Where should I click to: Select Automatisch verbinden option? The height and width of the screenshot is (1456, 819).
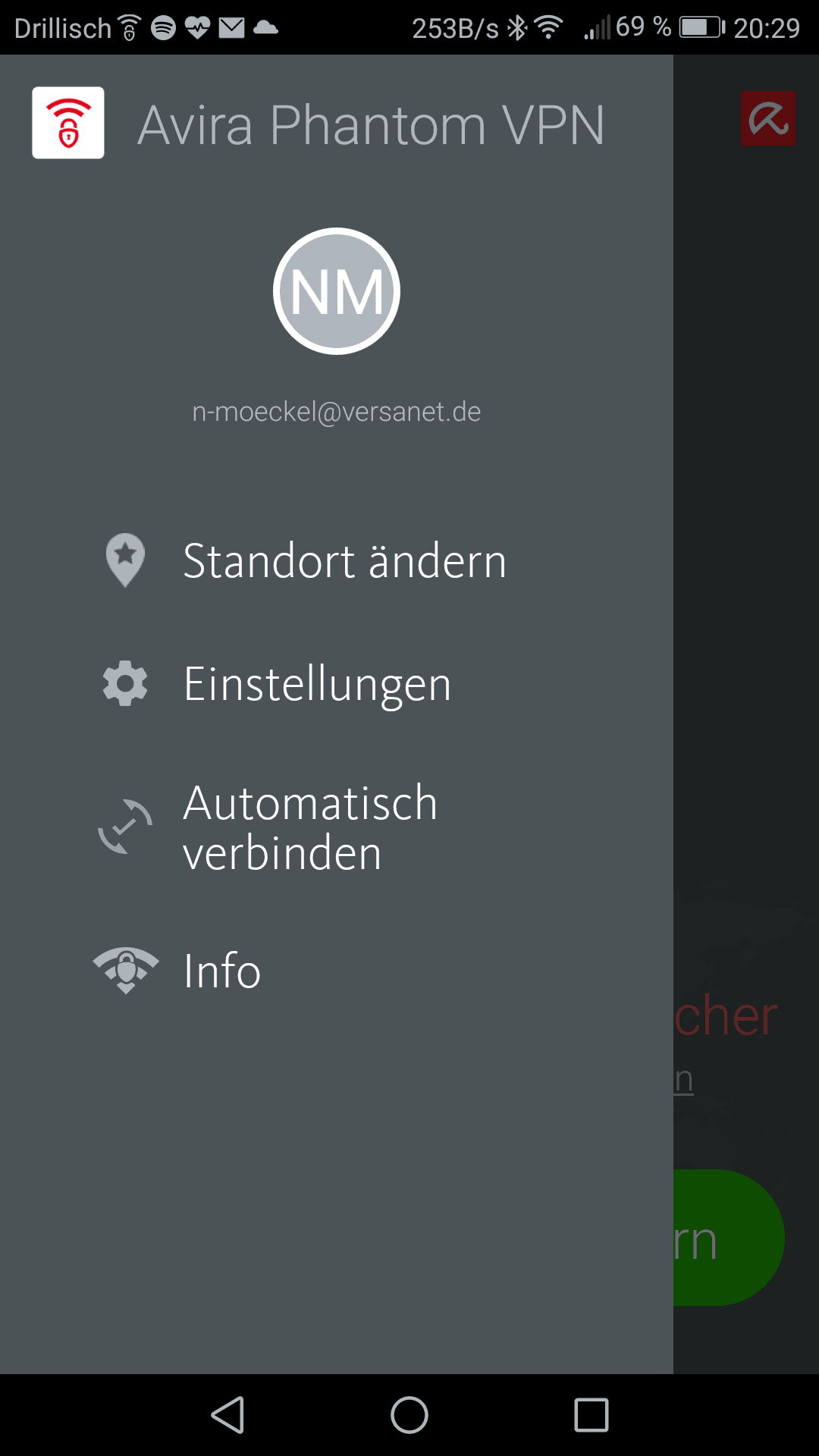337,827
